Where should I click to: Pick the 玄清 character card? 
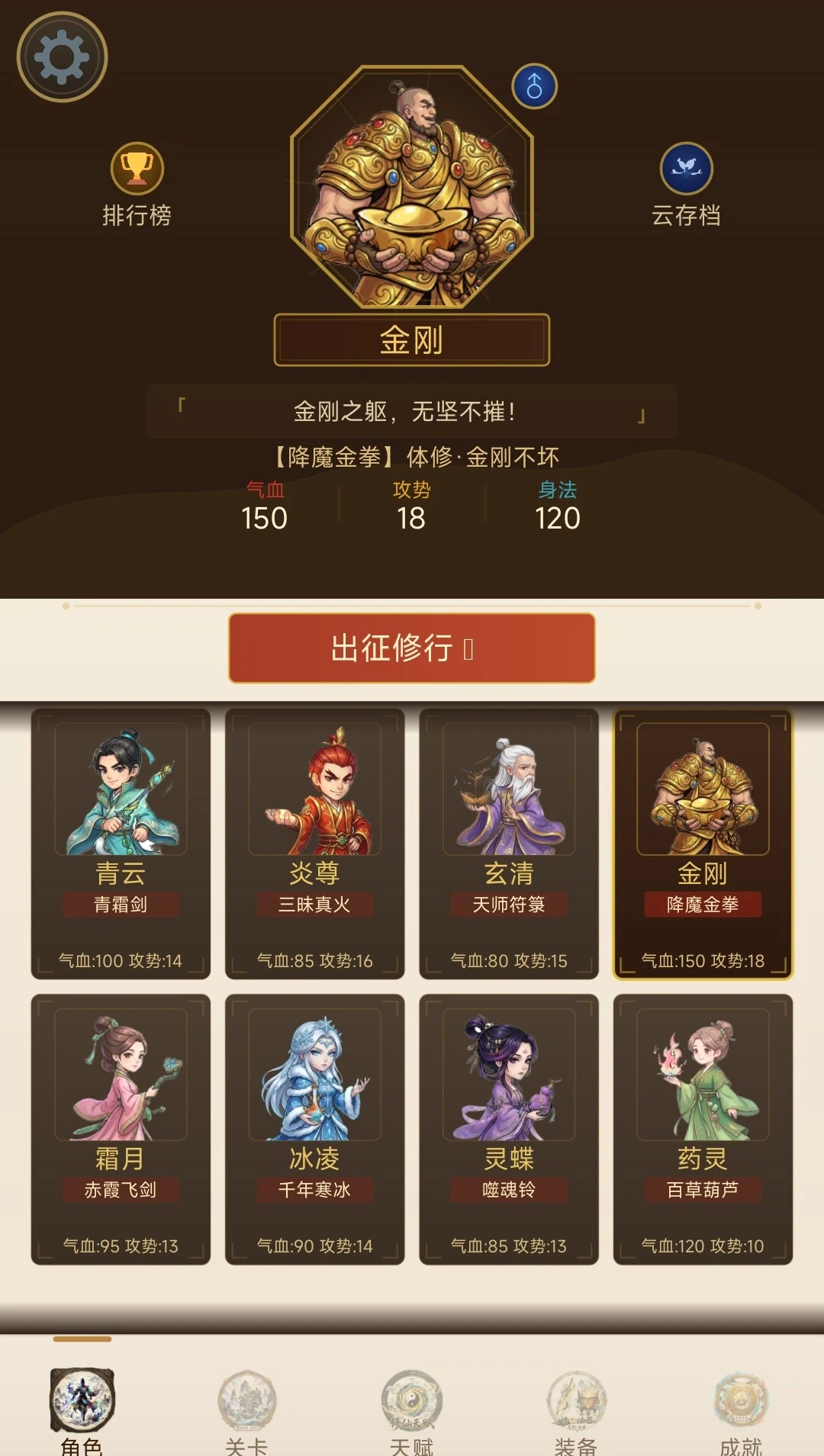click(509, 844)
